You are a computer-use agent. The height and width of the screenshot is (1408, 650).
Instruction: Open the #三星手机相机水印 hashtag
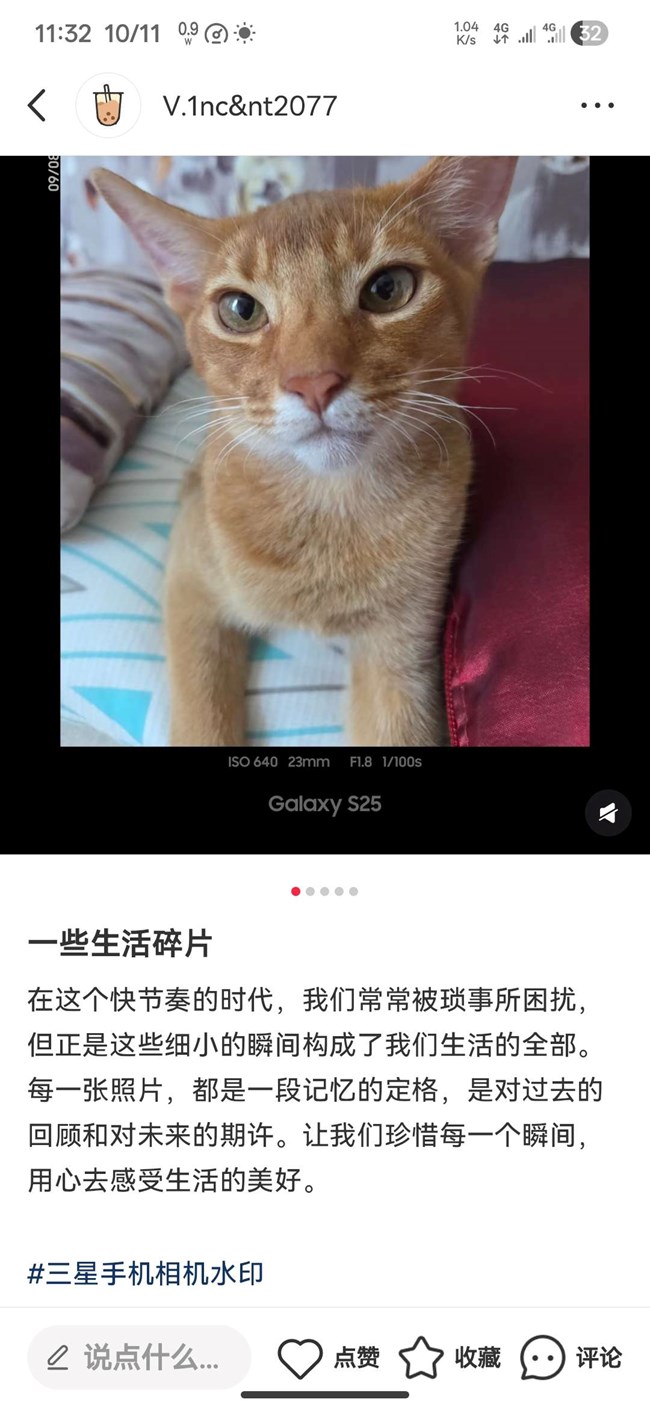(145, 1273)
